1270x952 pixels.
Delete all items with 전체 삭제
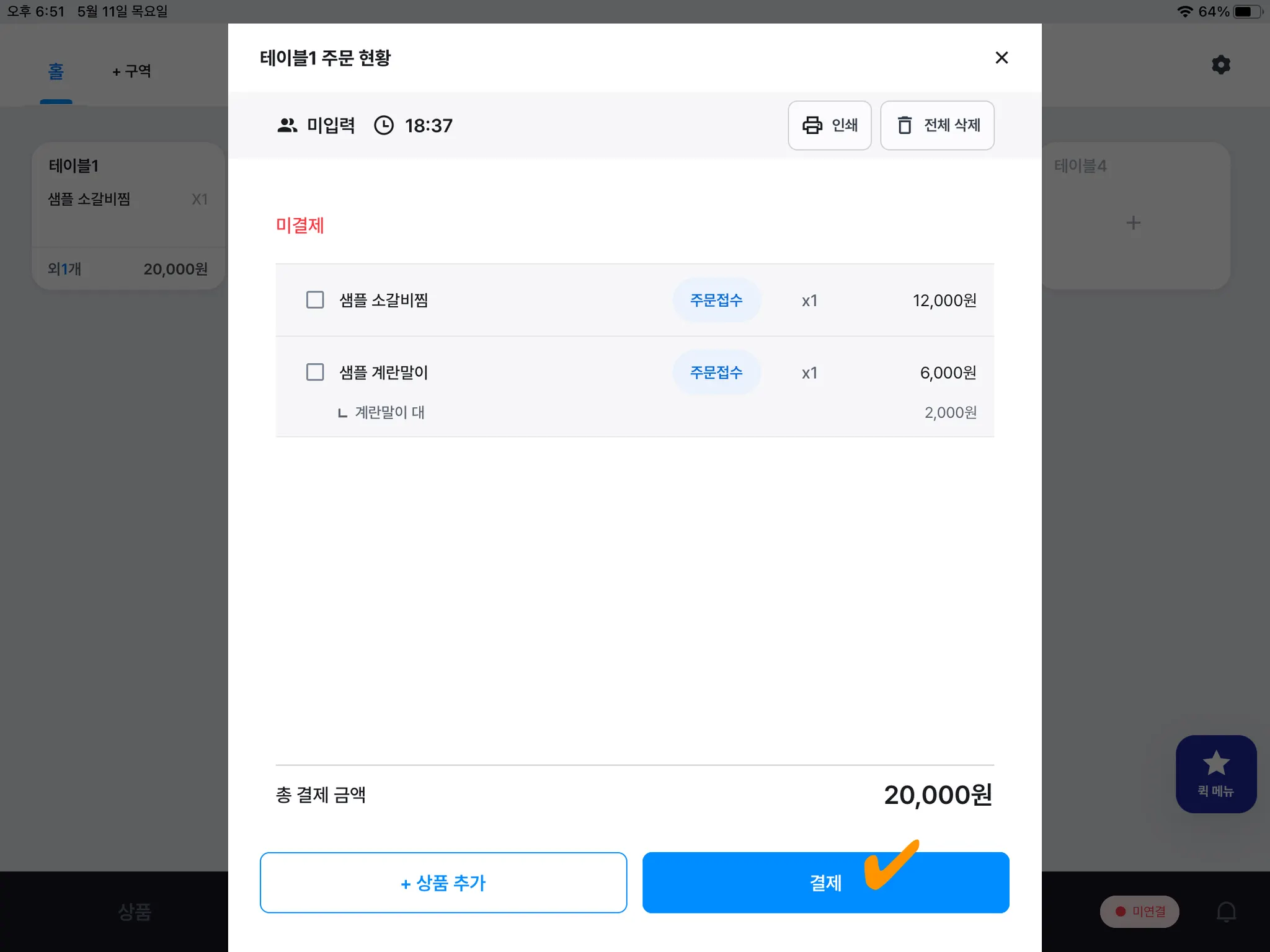pyautogui.click(x=936, y=125)
